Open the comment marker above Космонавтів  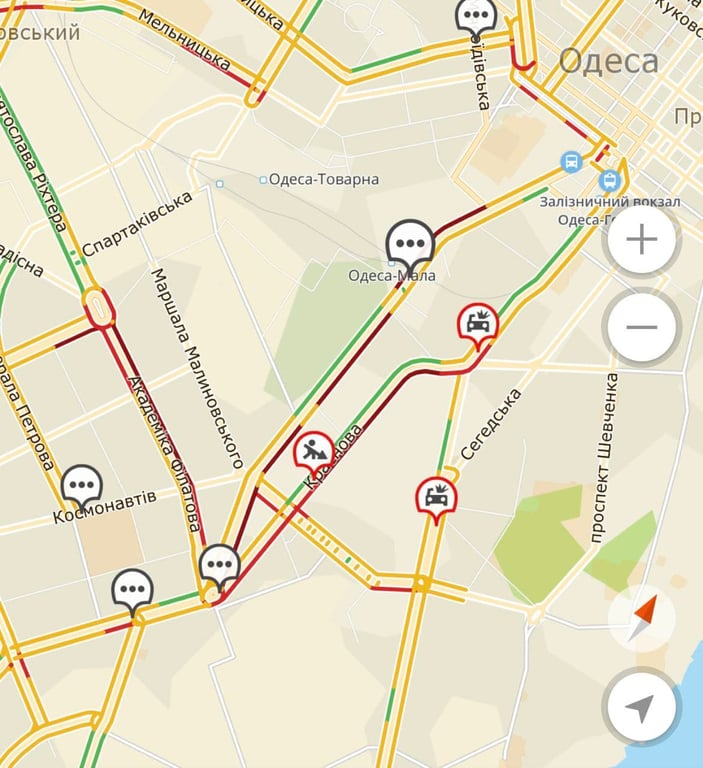tap(82, 486)
